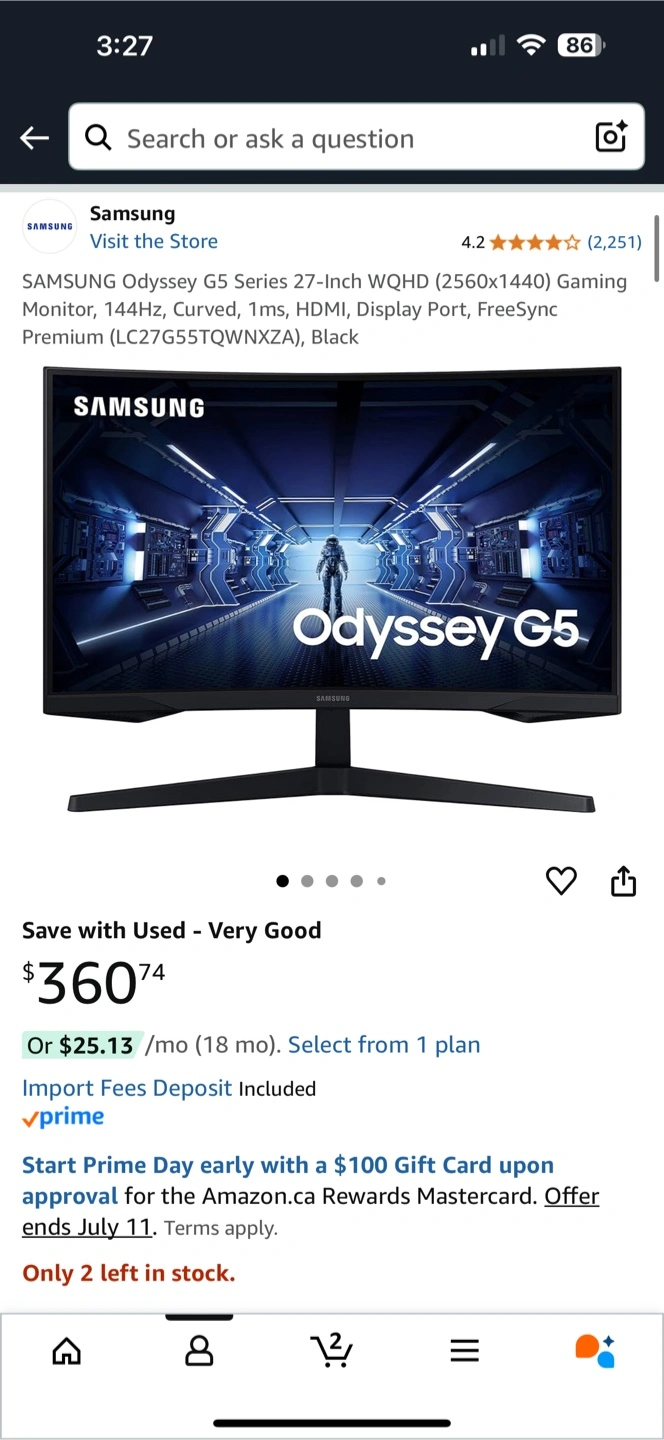Open the Odyssey G5 monitor product image
Image resolution: width=664 pixels, height=1440 pixels.
point(331,589)
